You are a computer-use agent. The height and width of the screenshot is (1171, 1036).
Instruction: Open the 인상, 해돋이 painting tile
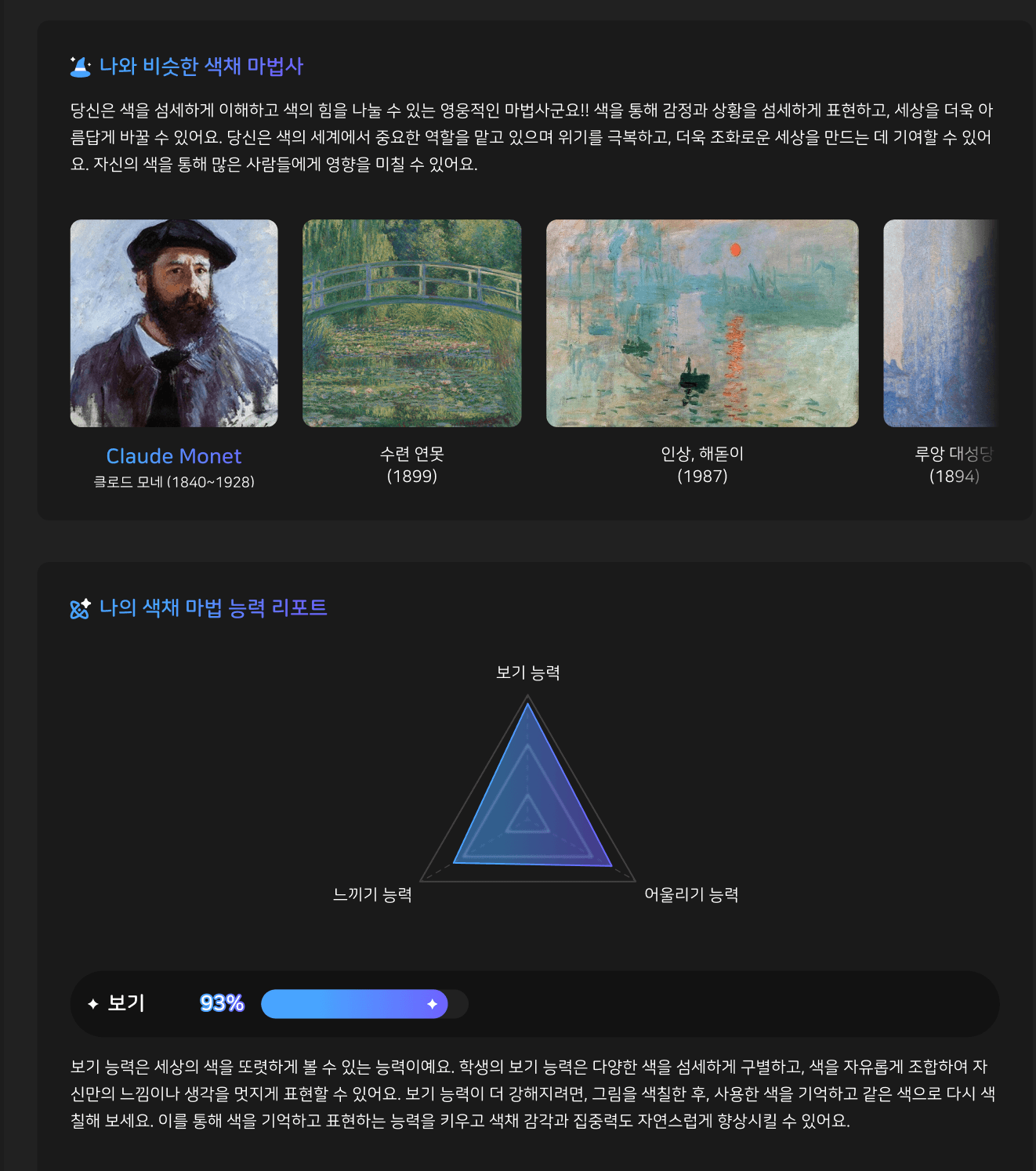coord(702,323)
